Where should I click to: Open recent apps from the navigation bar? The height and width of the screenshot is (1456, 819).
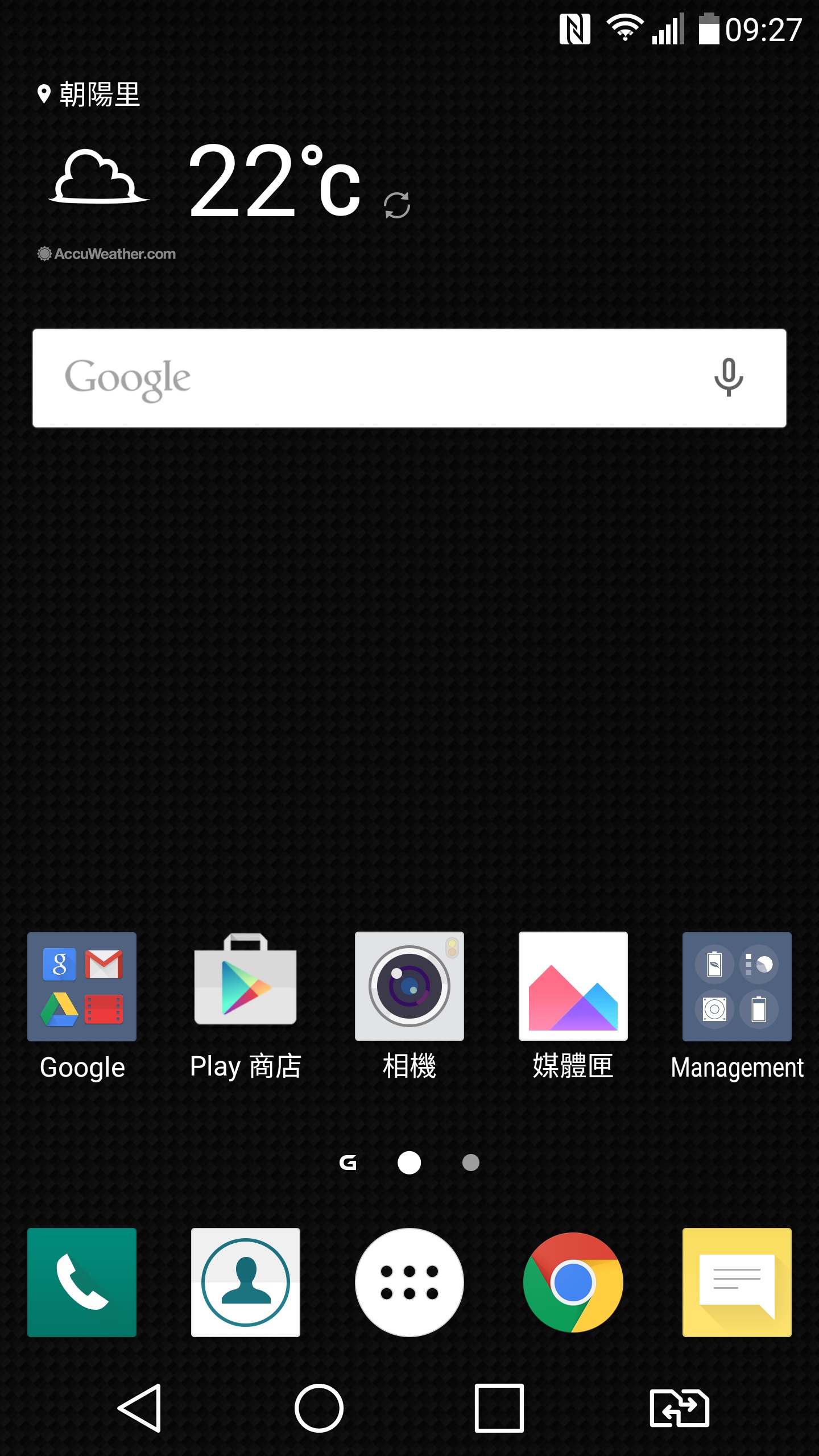[499, 1408]
